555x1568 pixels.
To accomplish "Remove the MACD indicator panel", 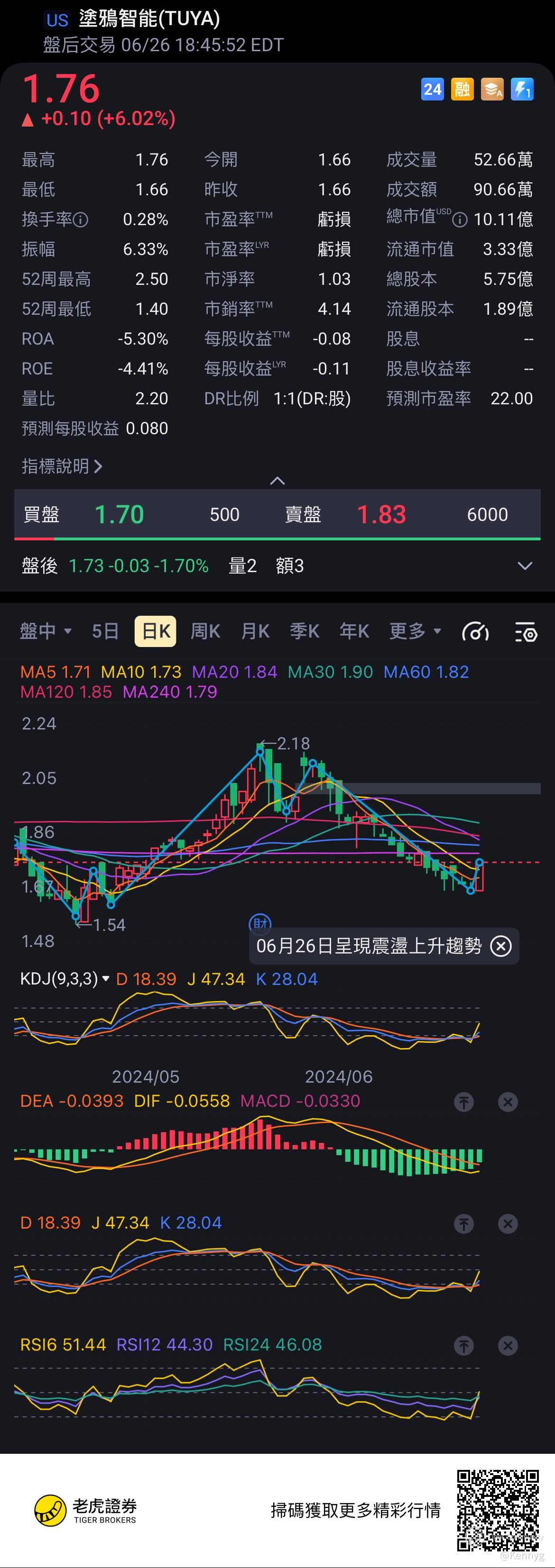I will coord(508,1102).
